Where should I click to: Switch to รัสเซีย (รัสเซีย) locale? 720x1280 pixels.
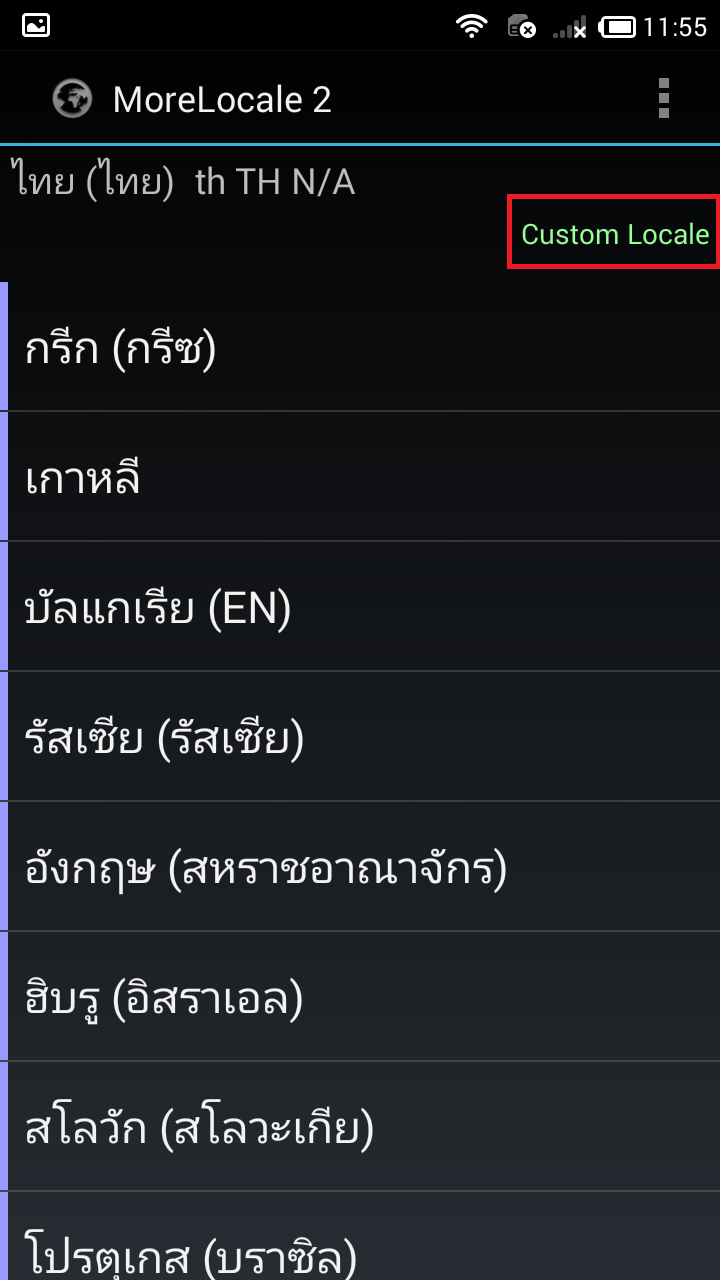tap(360, 738)
